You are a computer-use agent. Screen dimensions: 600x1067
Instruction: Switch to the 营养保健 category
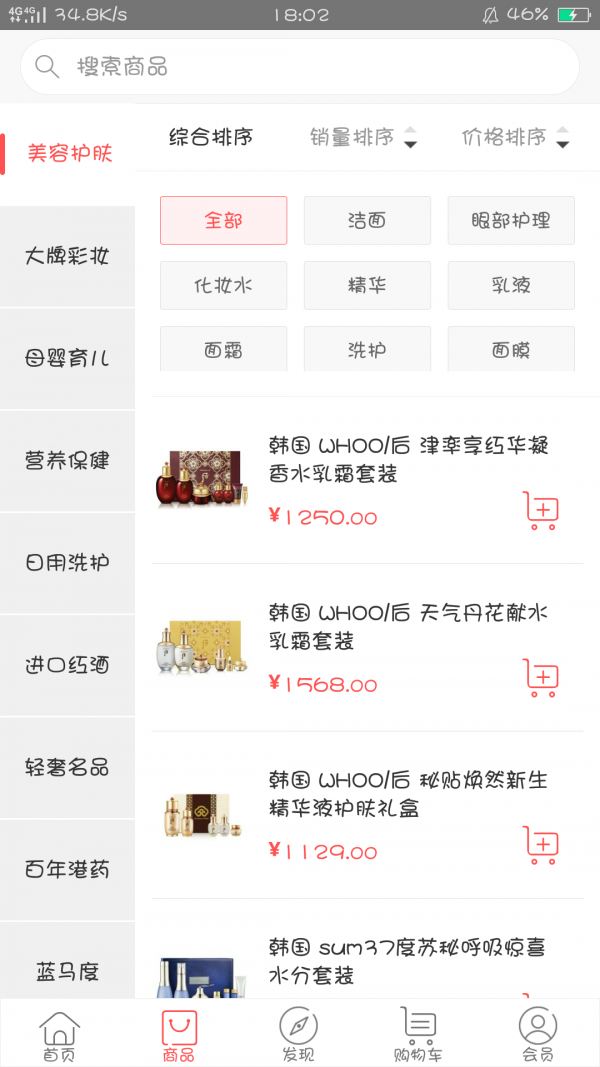67,461
